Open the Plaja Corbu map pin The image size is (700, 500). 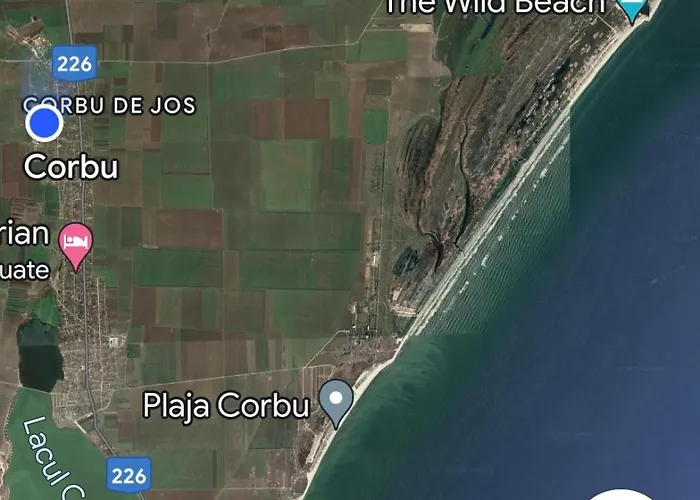click(x=336, y=402)
